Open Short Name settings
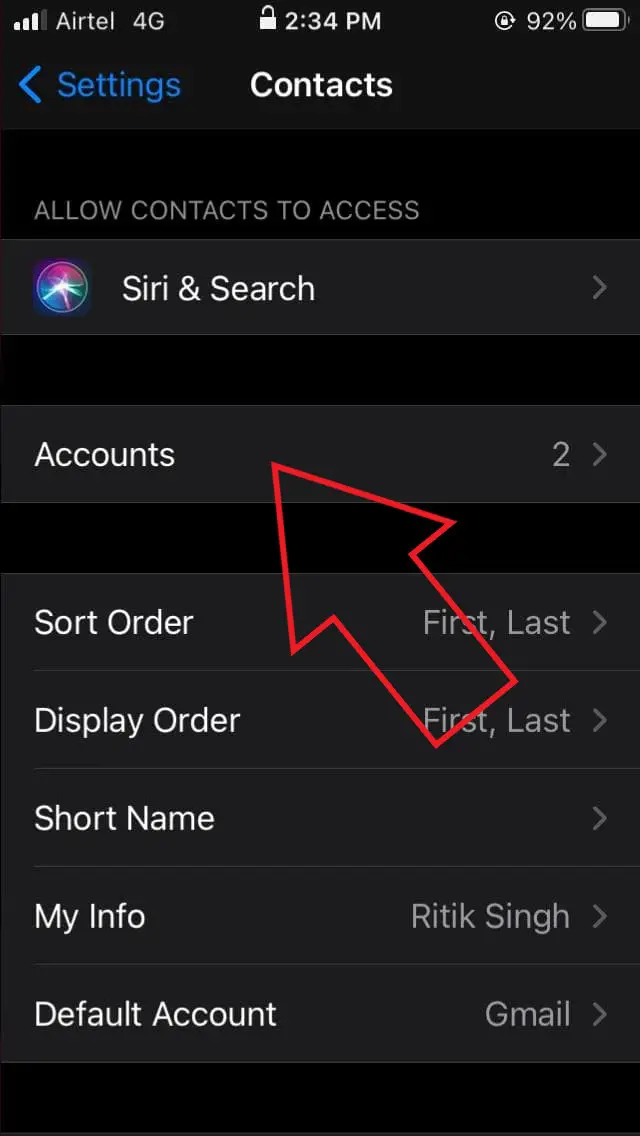The height and width of the screenshot is (1136, 640). pyautogui.click(x=320, y=818)
